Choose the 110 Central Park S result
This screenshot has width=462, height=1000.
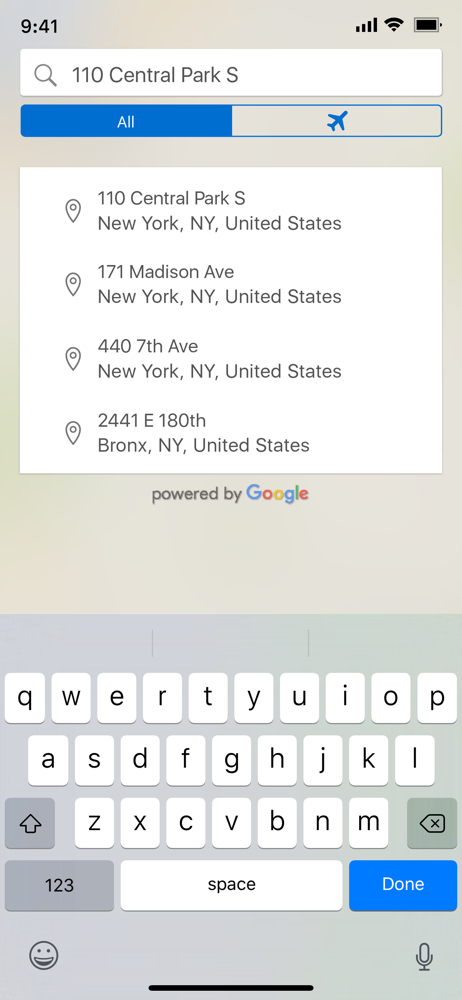click(231, 210)
